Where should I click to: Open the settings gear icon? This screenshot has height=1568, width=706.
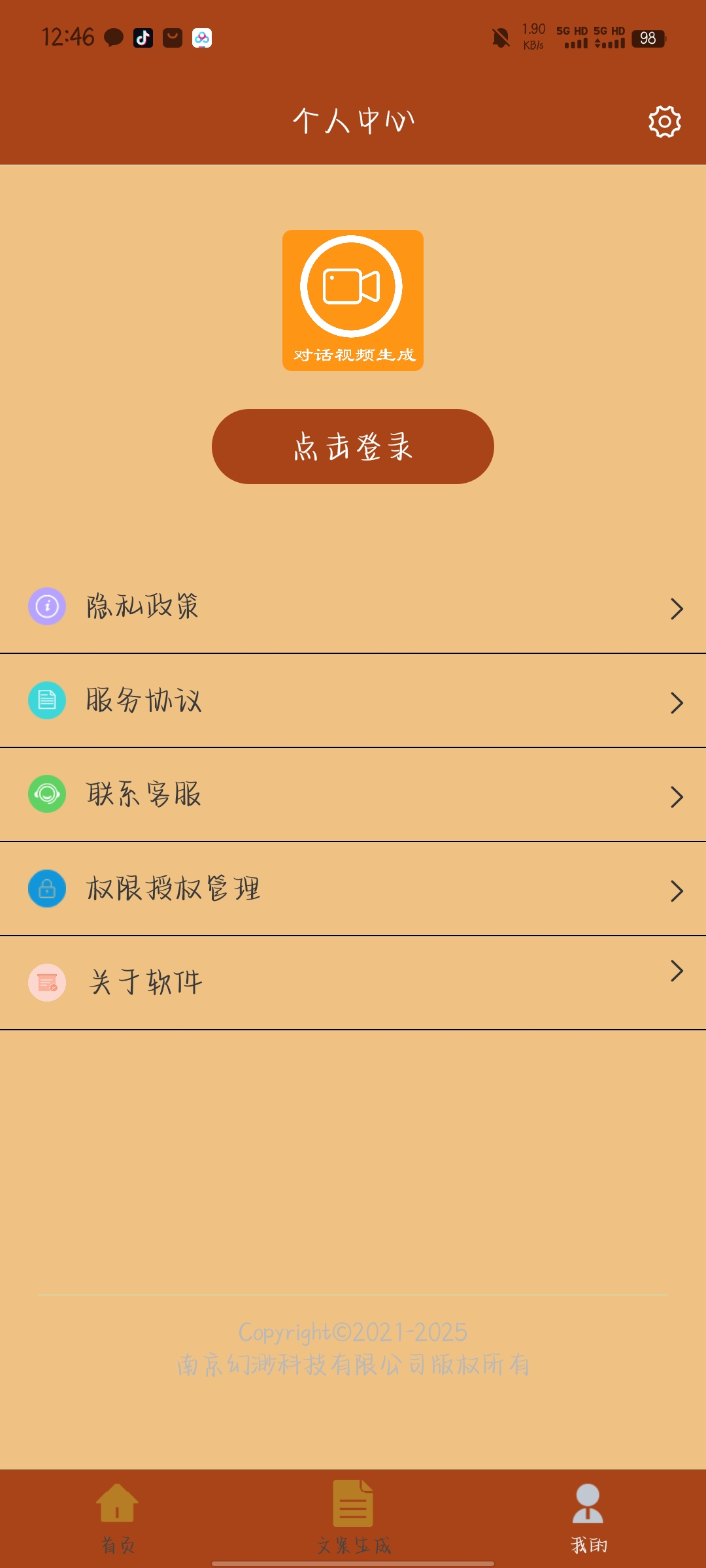[664, 122]
